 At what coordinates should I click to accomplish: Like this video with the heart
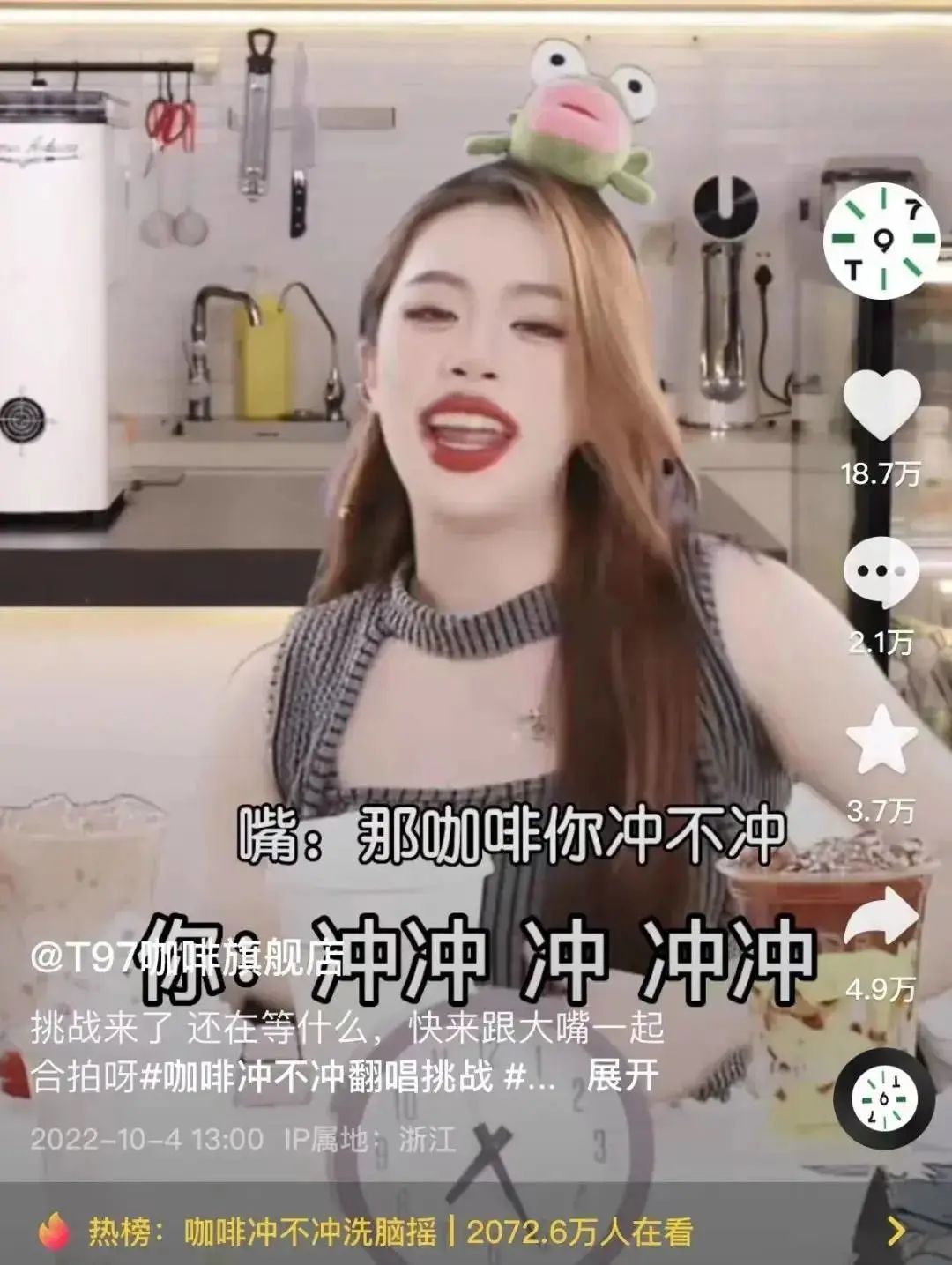tap(881, 405)
